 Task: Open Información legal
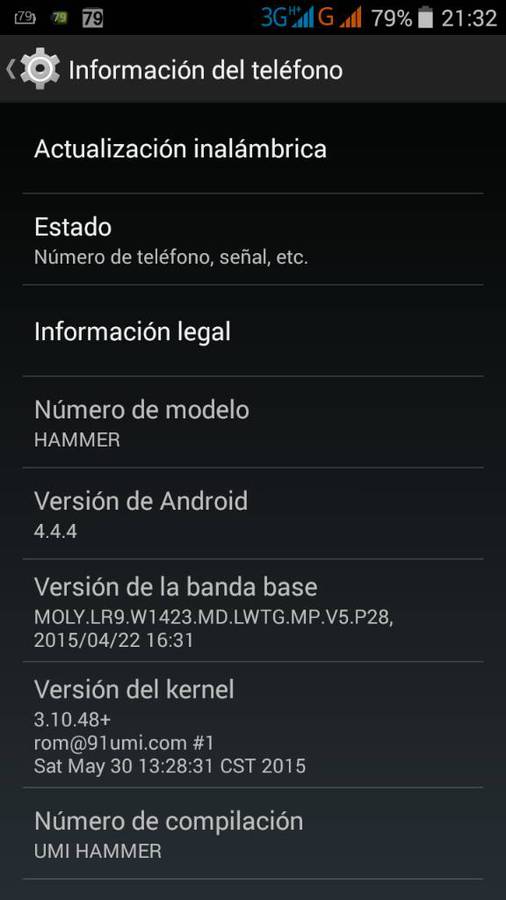coord(253,331)
